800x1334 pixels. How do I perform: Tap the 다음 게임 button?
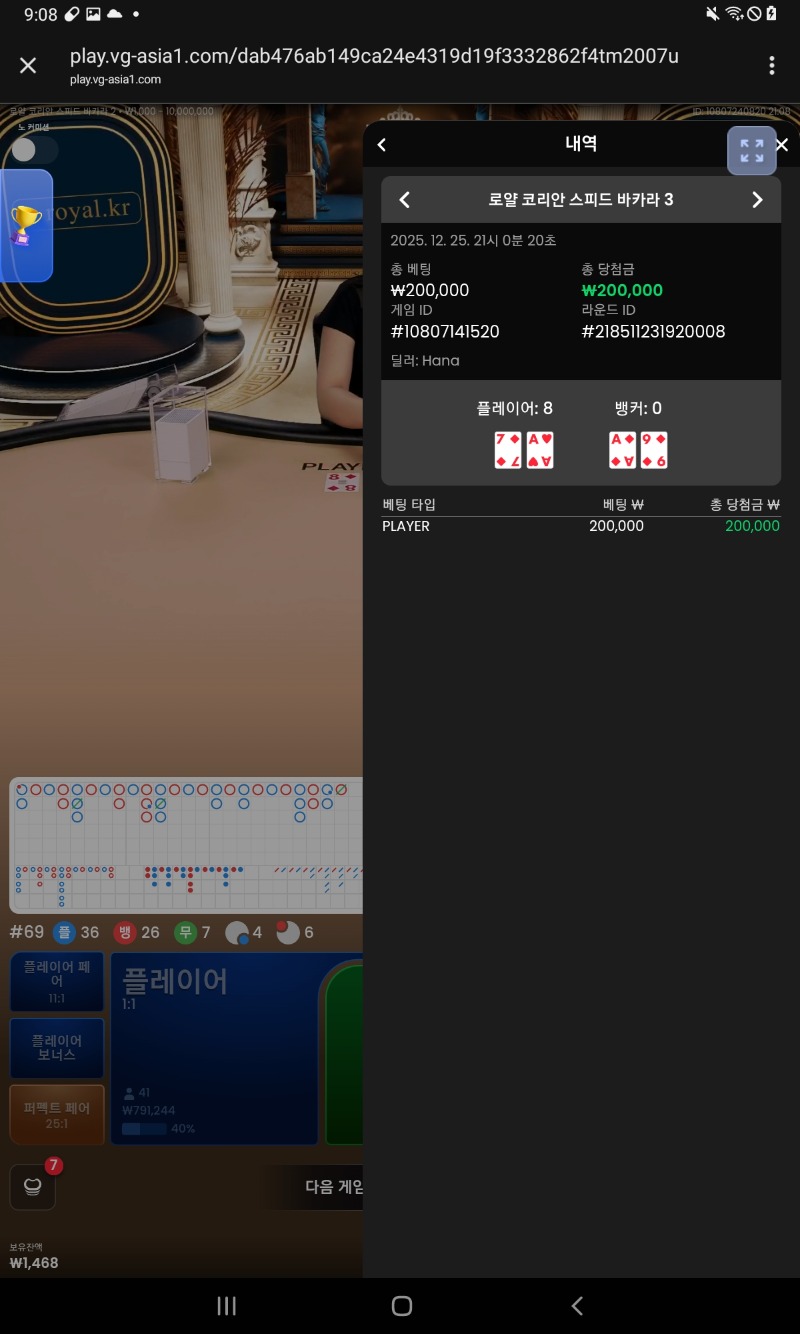tap(320, 1188)
